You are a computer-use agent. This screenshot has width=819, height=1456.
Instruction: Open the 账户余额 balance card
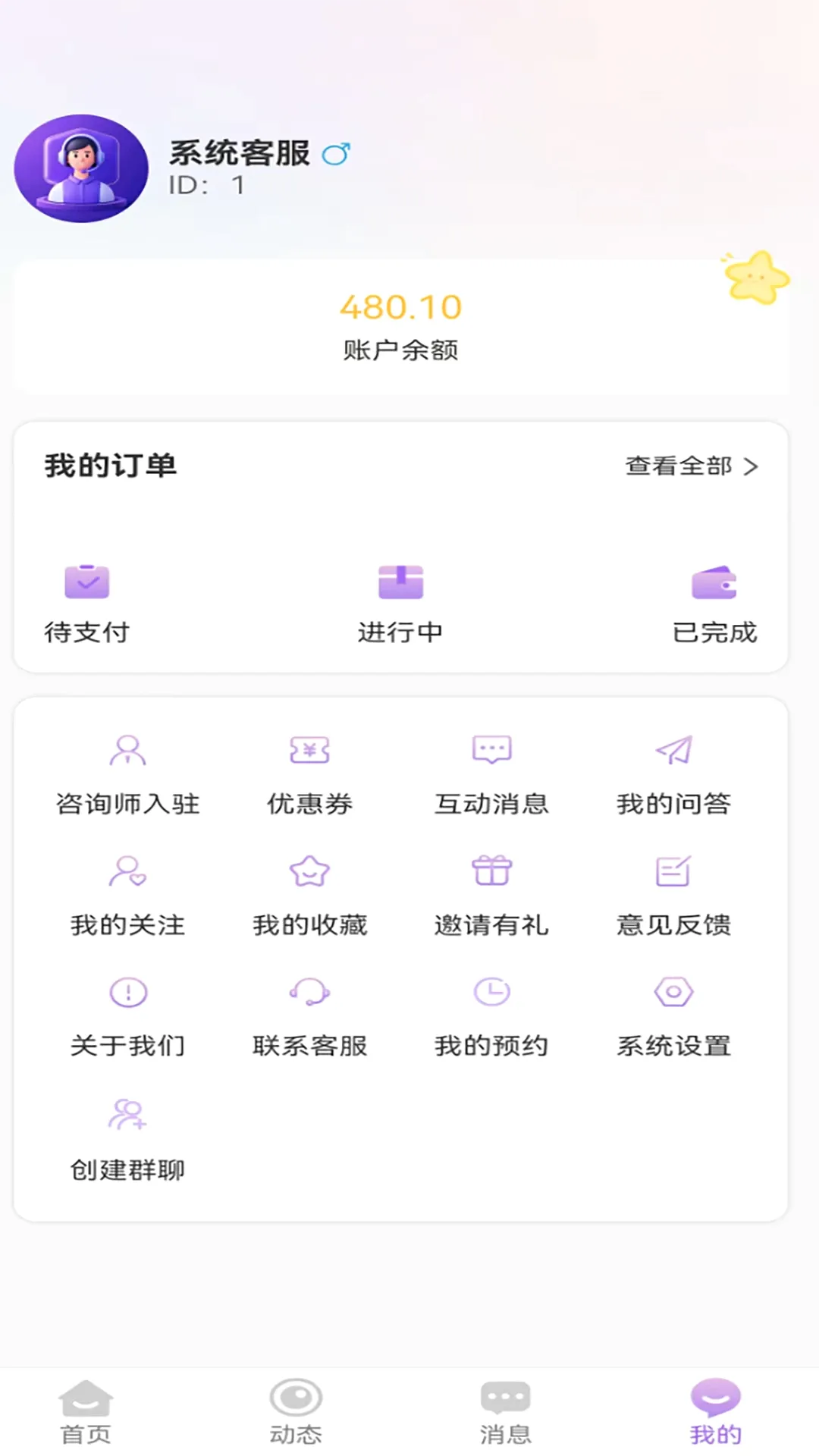400,327
